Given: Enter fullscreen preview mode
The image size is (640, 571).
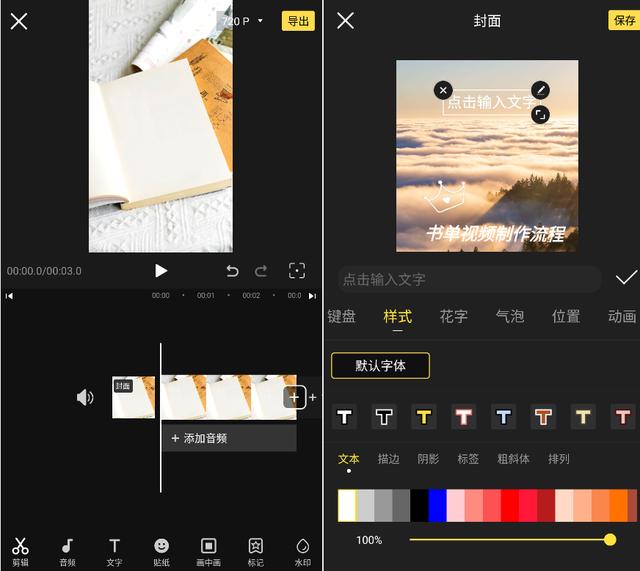Looking at the screenshot, I should point(297,271).
